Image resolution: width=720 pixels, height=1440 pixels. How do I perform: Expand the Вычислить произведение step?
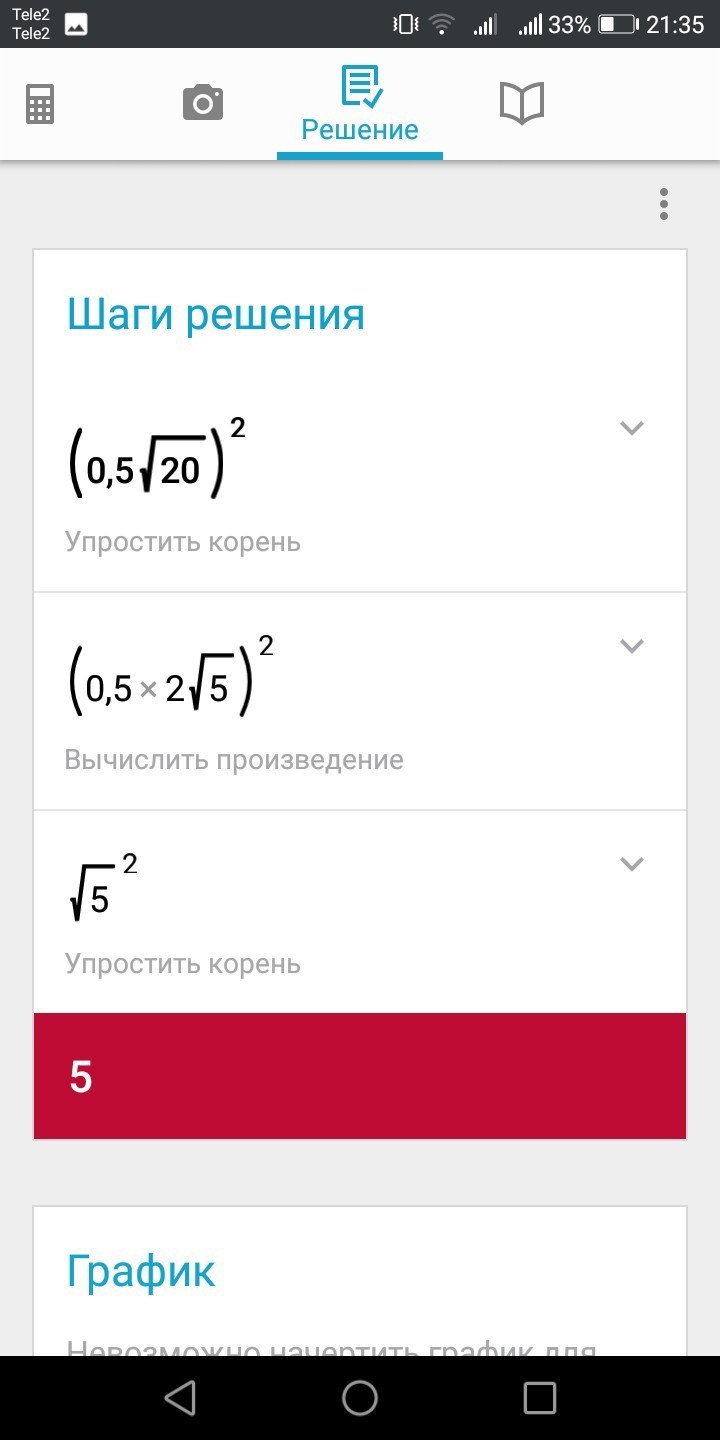point(631,646)
